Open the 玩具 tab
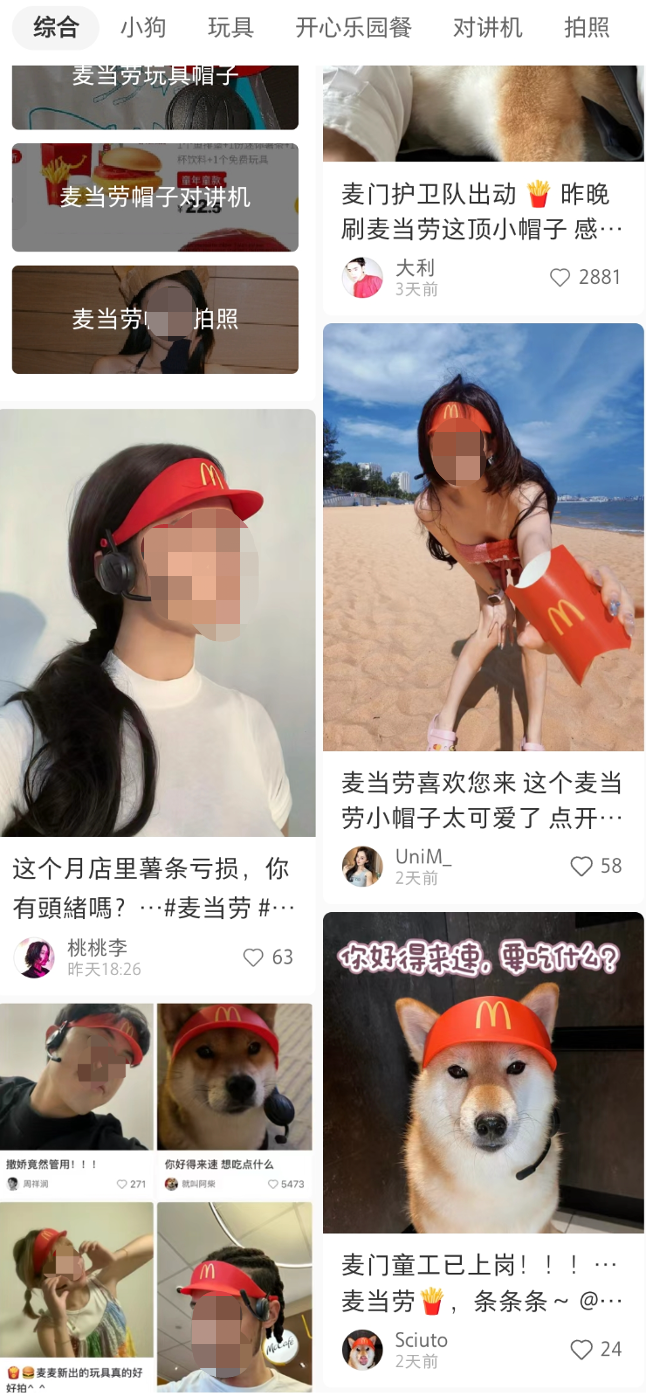 tap(230, 27)
